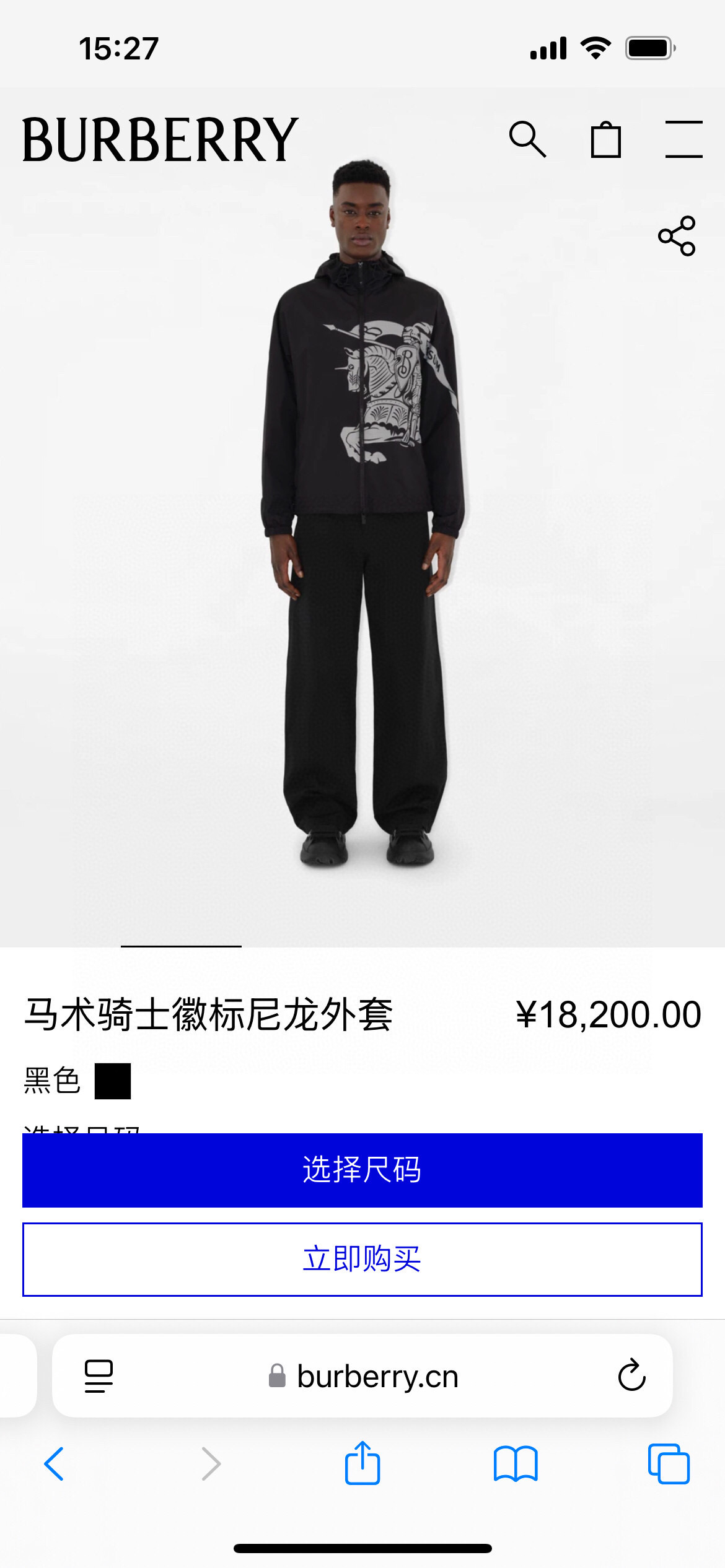Go back to the previous page
The width and height of the screenshot is (725, 1568).
pos(55,1464)
